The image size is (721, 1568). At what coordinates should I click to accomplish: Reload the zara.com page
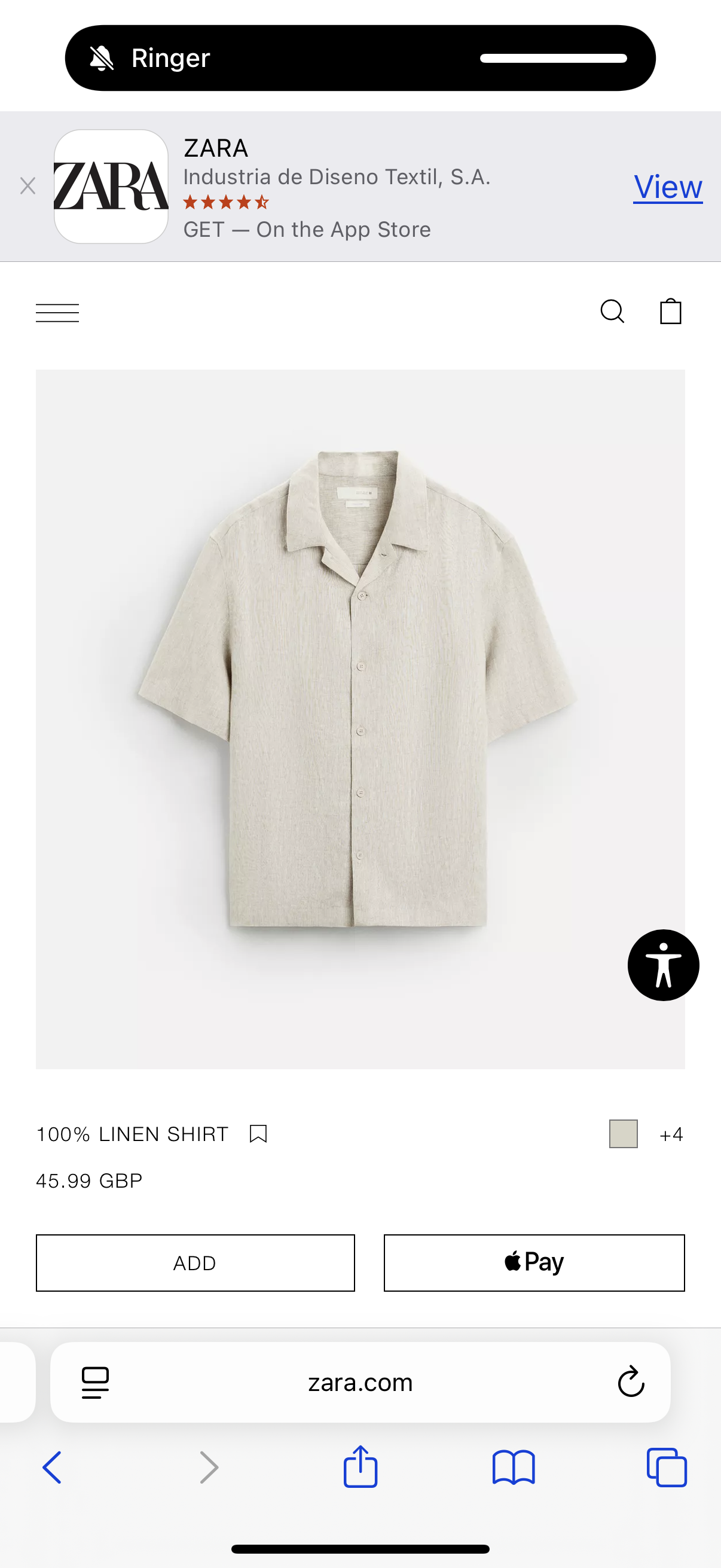[x=631, y=1382]
